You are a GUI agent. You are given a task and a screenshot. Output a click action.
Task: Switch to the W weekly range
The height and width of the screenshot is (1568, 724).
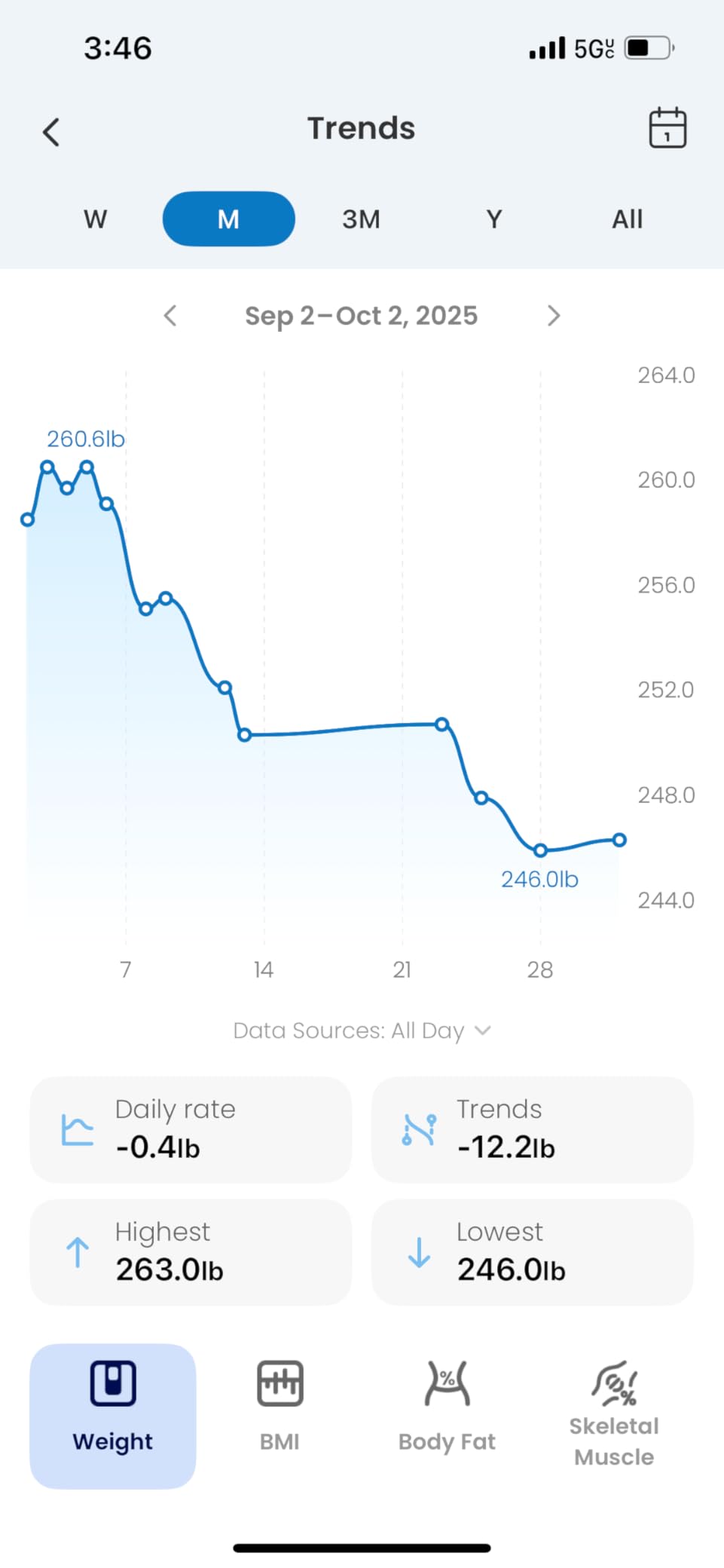95,219
